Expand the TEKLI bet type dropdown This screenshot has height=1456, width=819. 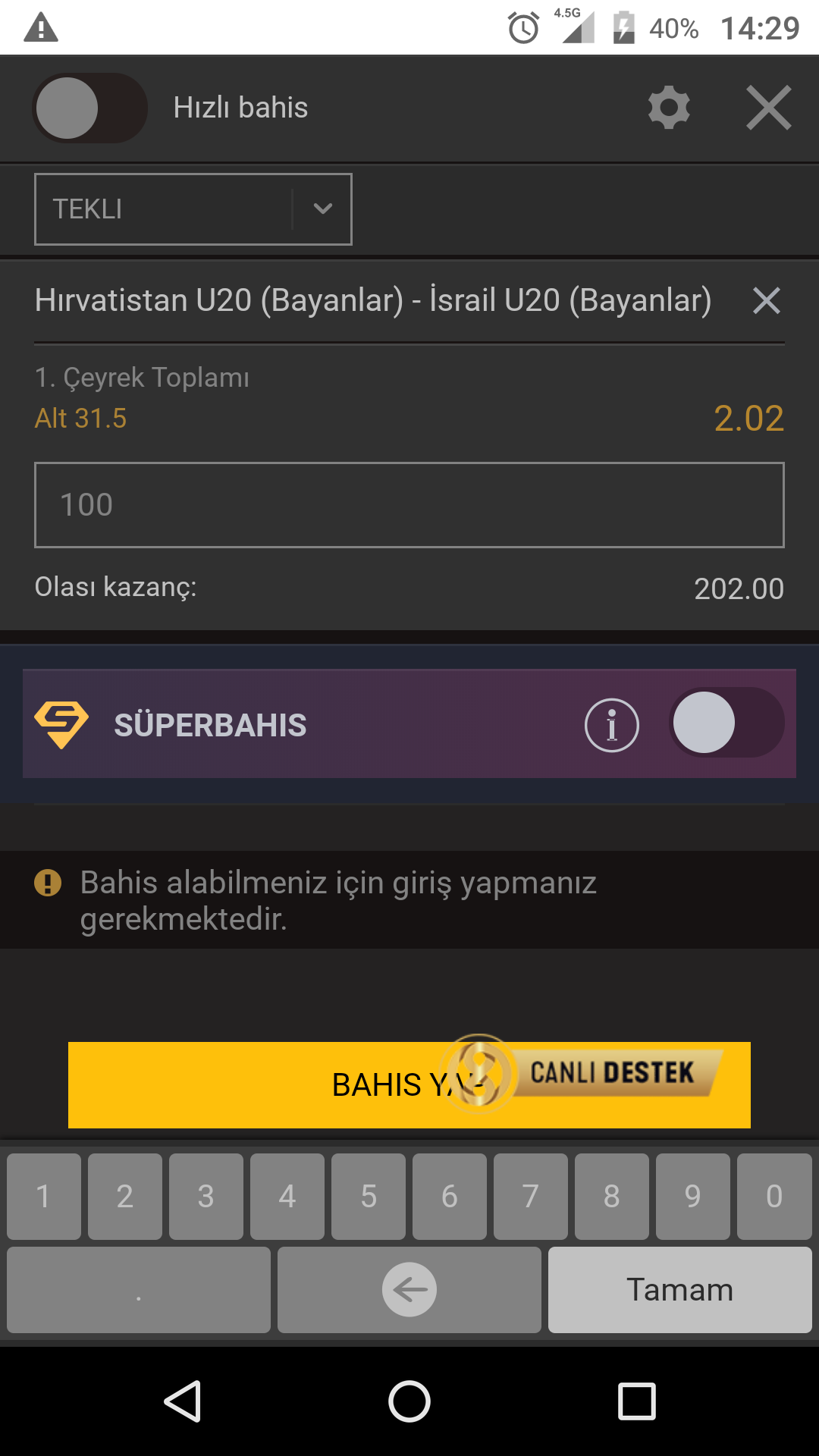coord(193,209)
